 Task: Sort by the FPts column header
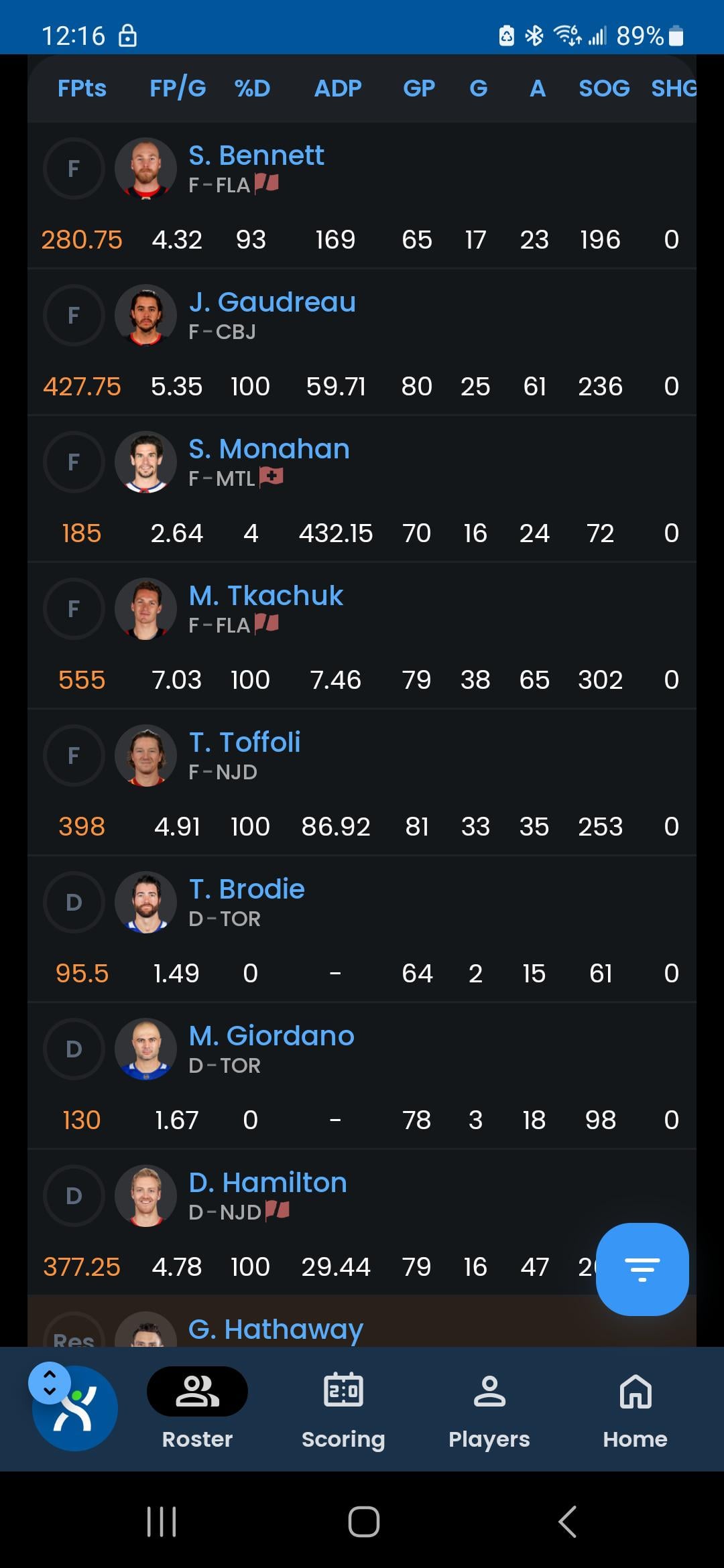pyautogui.click(x=82, y=88)
